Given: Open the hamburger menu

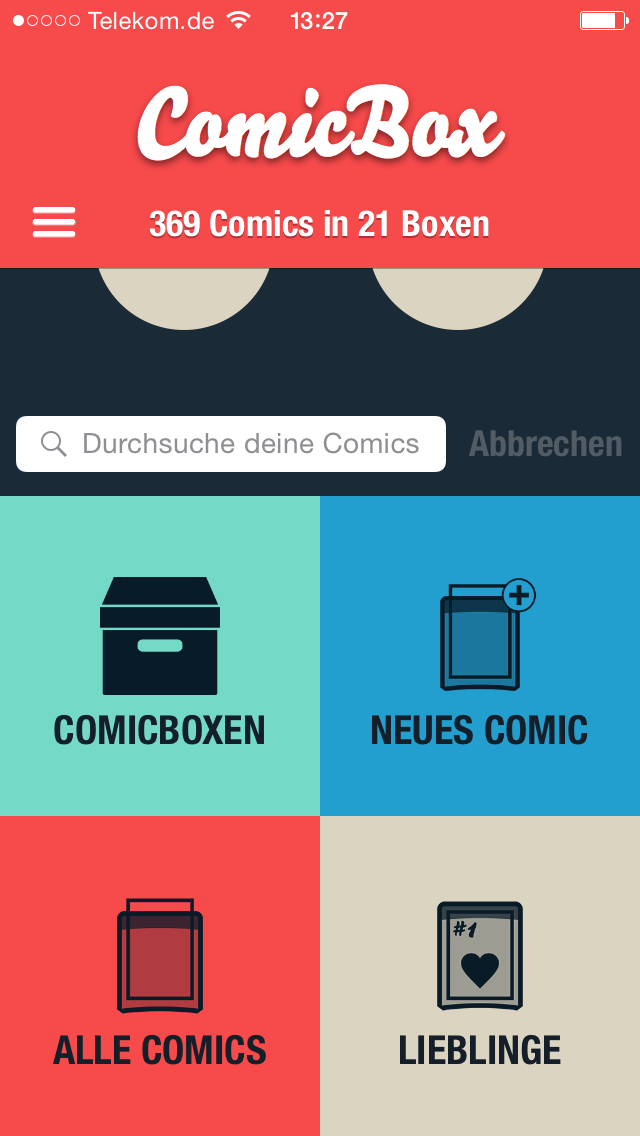Looking at the screenshot, I should (54, 222).
